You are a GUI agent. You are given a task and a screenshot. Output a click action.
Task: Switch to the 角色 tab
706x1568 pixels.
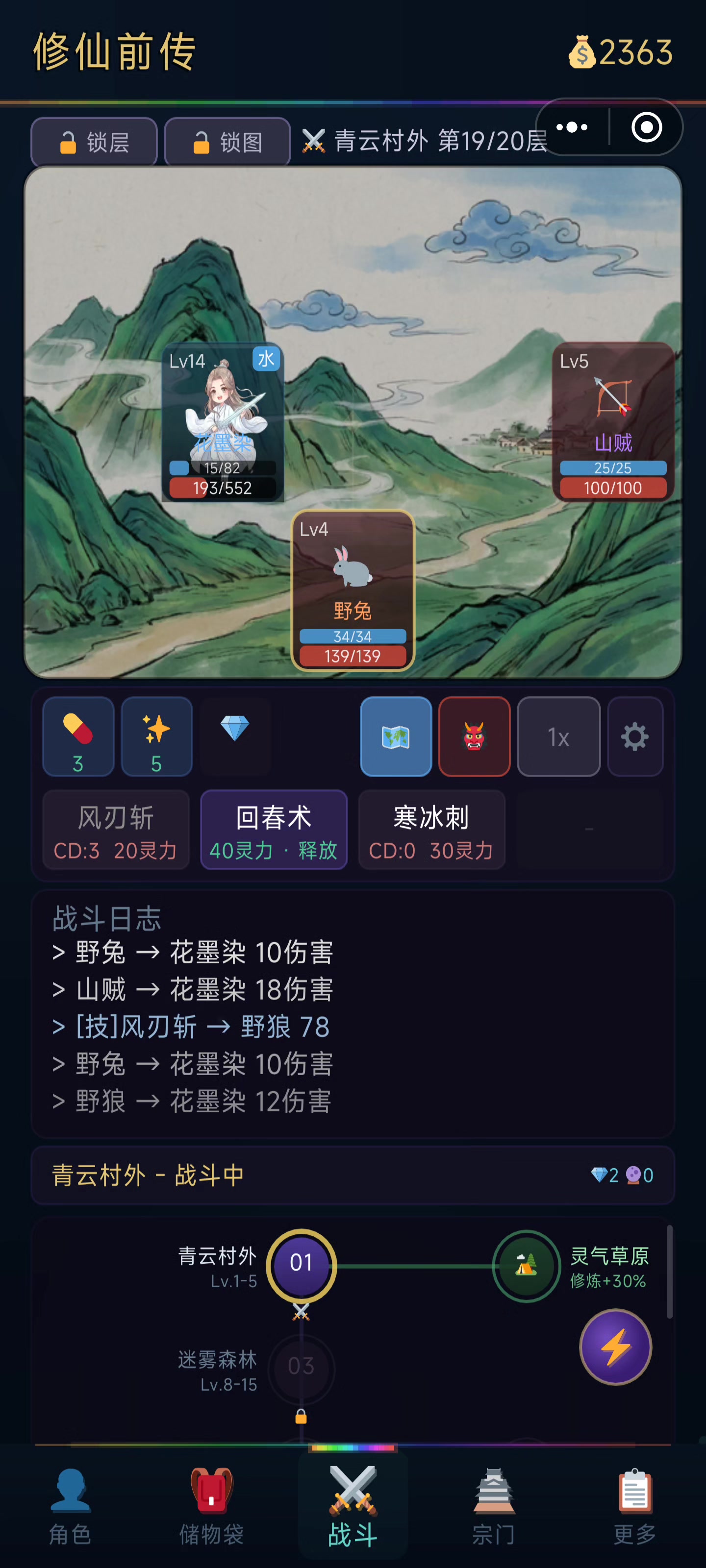point(70,1506)
